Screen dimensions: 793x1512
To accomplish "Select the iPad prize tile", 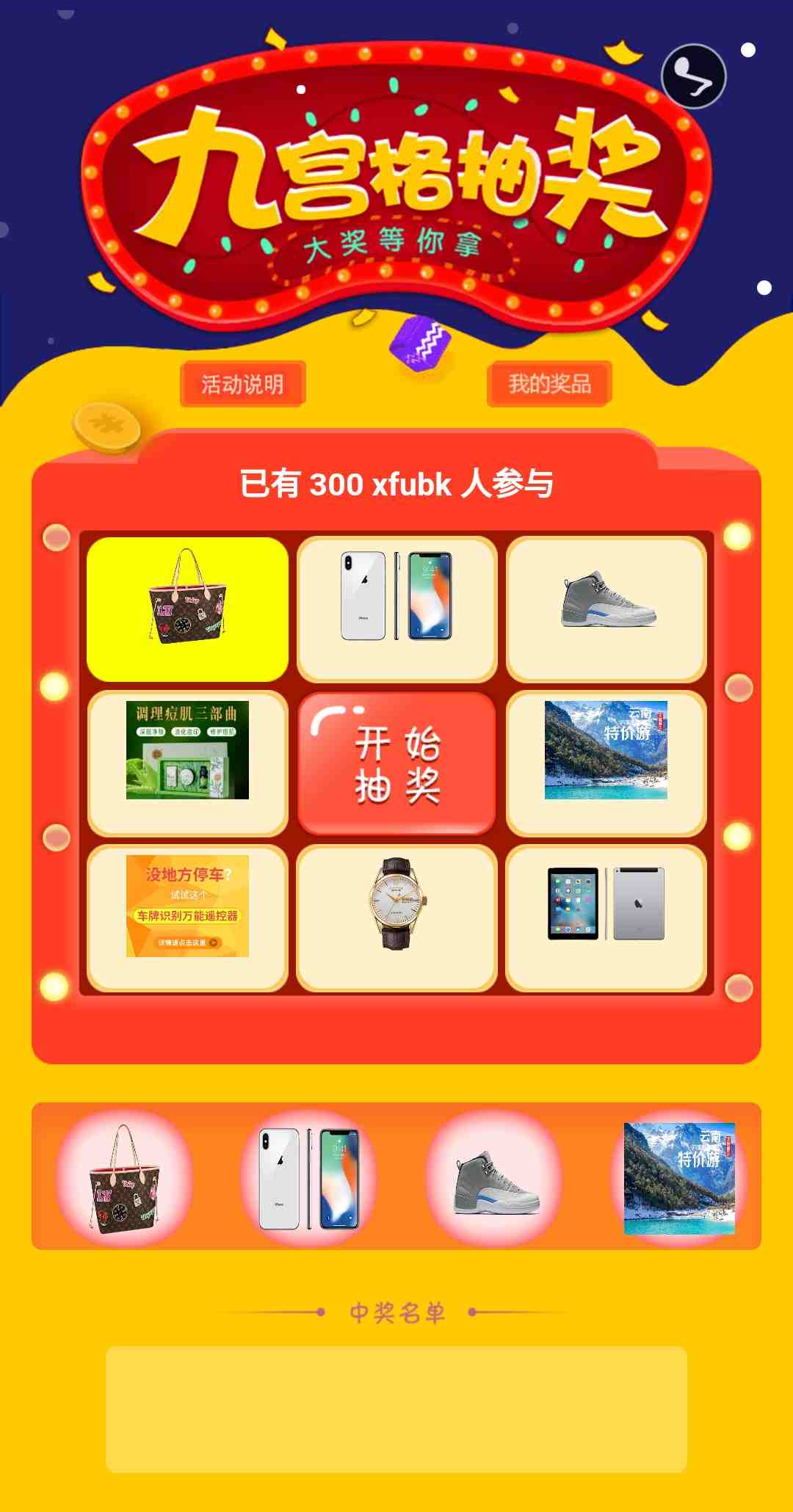I will pos(606,916).
